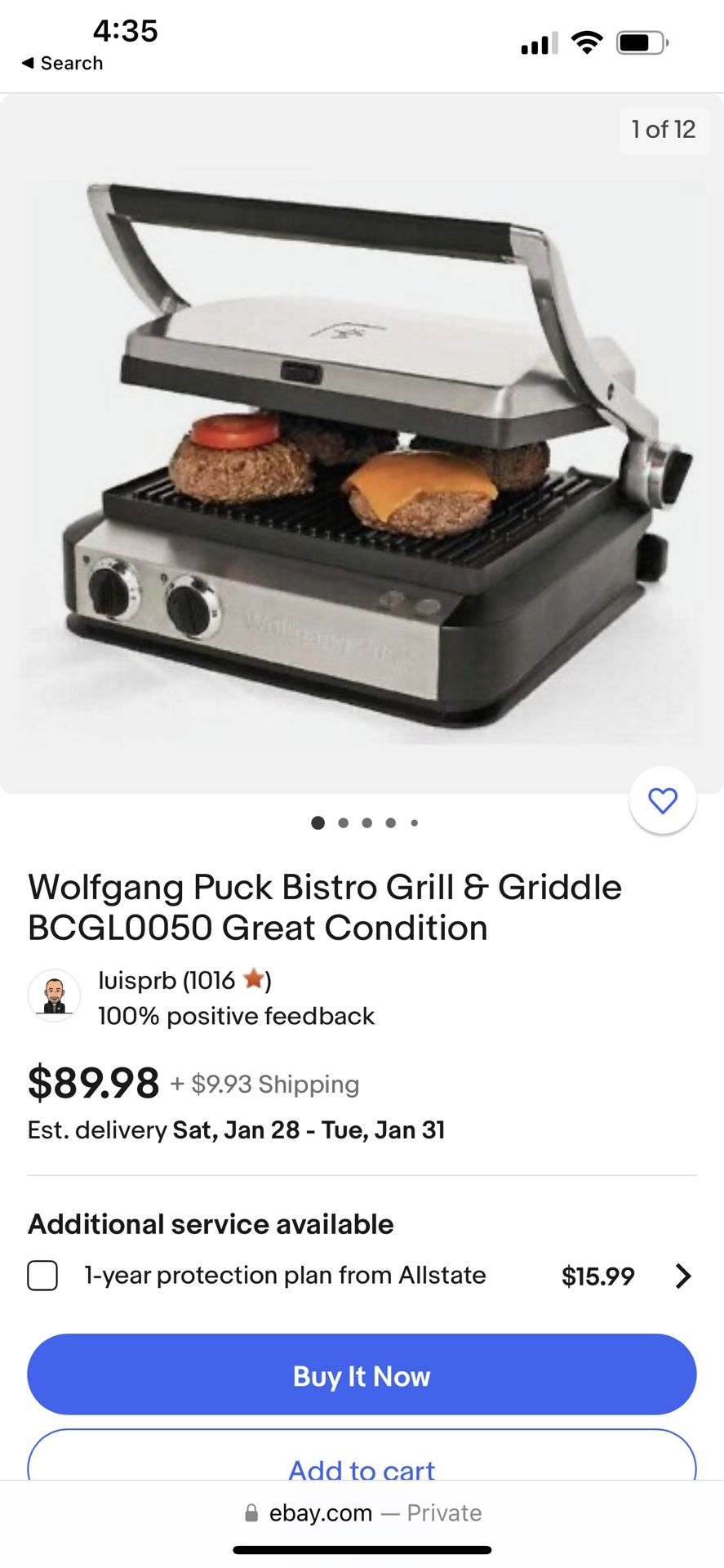Tap the seller's avatar photo
This screenshot has height=1568, width=724.
(x=54, y=996)
